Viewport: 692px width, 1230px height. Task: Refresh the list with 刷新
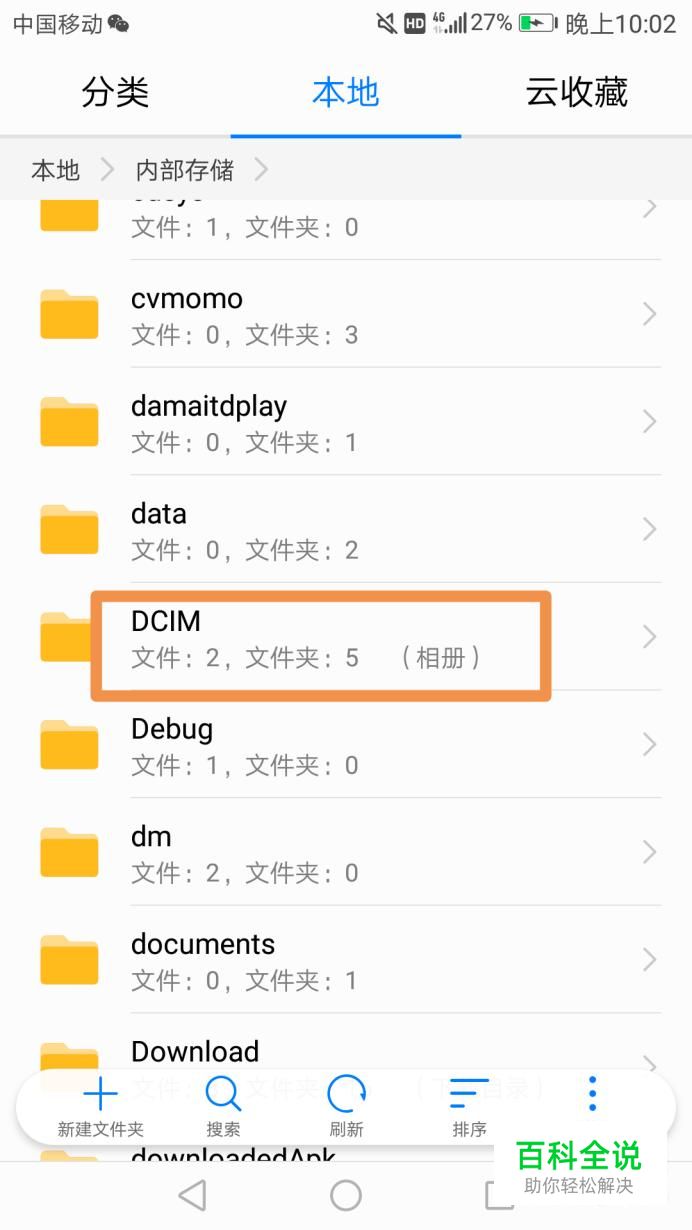(x=346, y=1107)
